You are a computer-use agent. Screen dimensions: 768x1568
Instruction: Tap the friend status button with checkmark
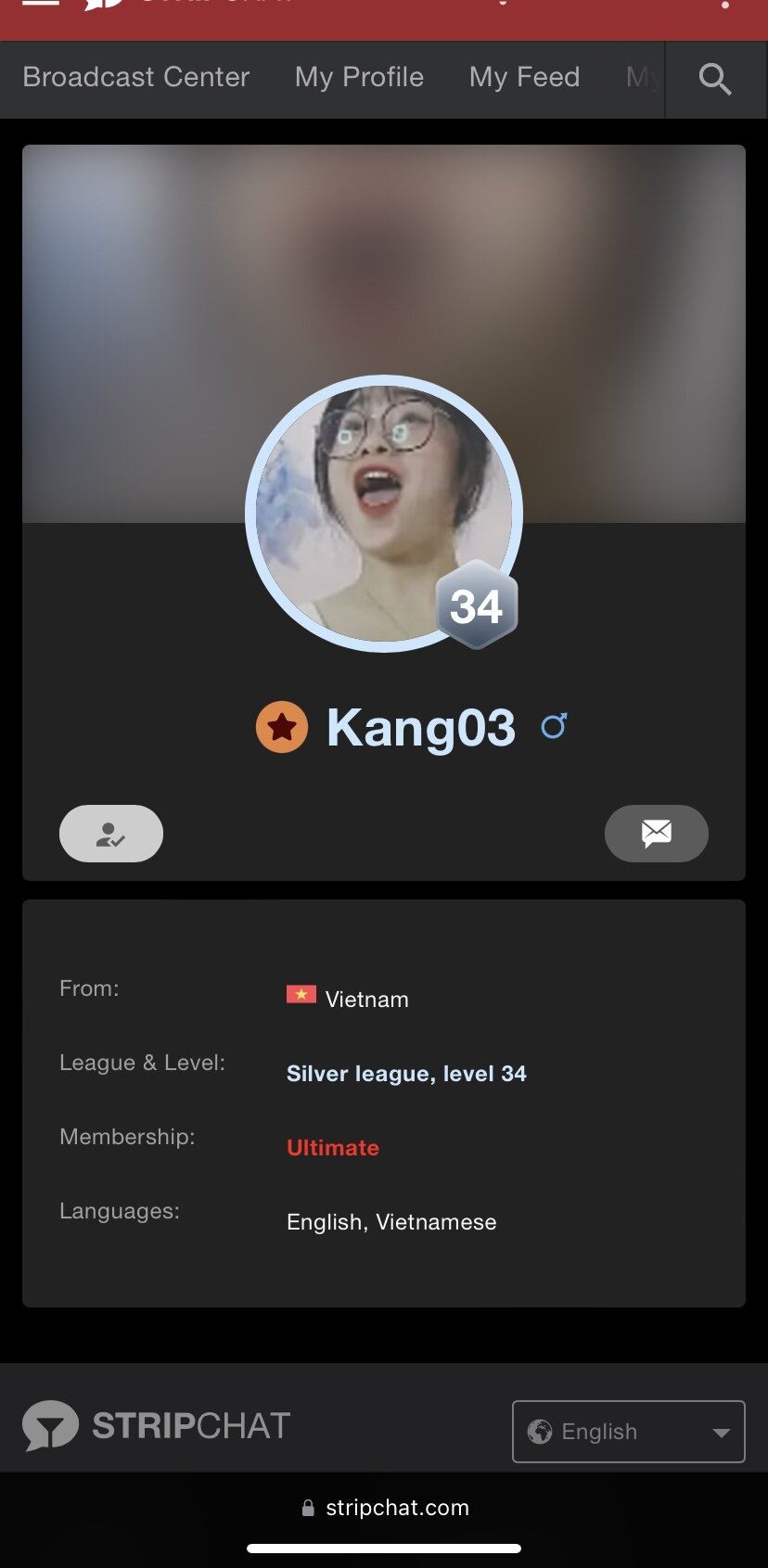[x=111, y=834]
